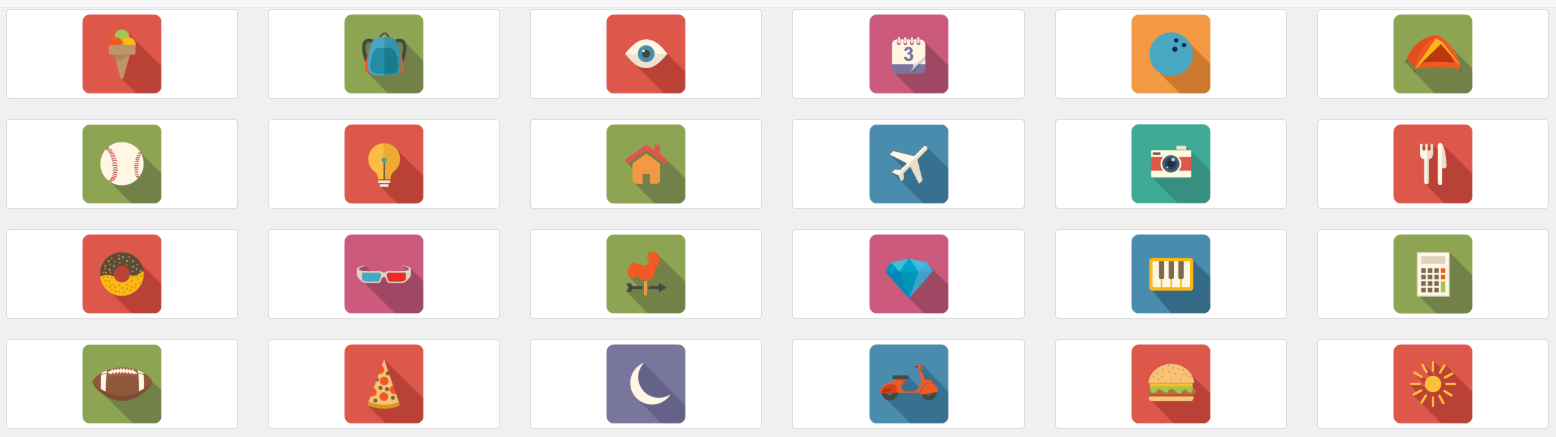Open the piano keyboard icon tile

[1170, 274]
